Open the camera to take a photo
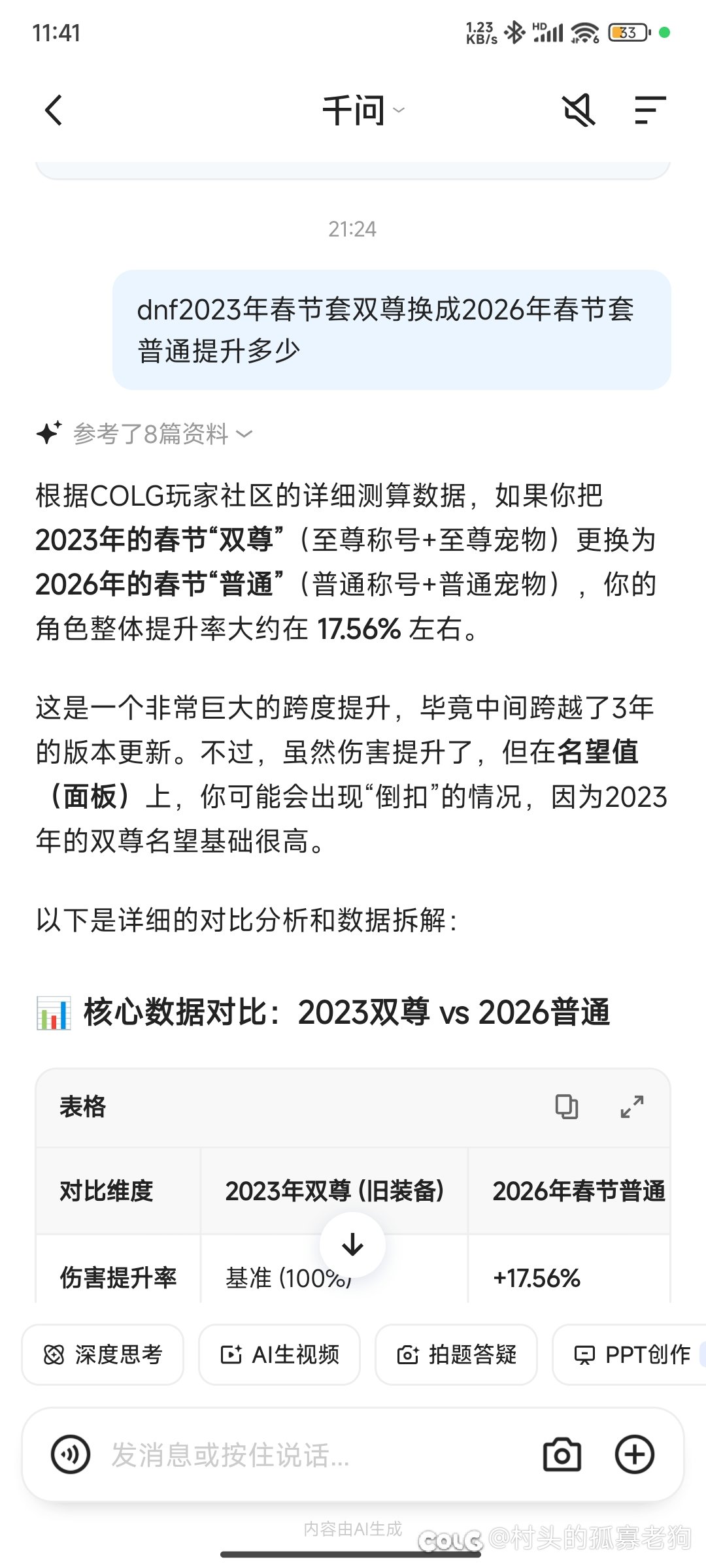This screenshot has width=706, height=1568. [x=562, y=1455]
